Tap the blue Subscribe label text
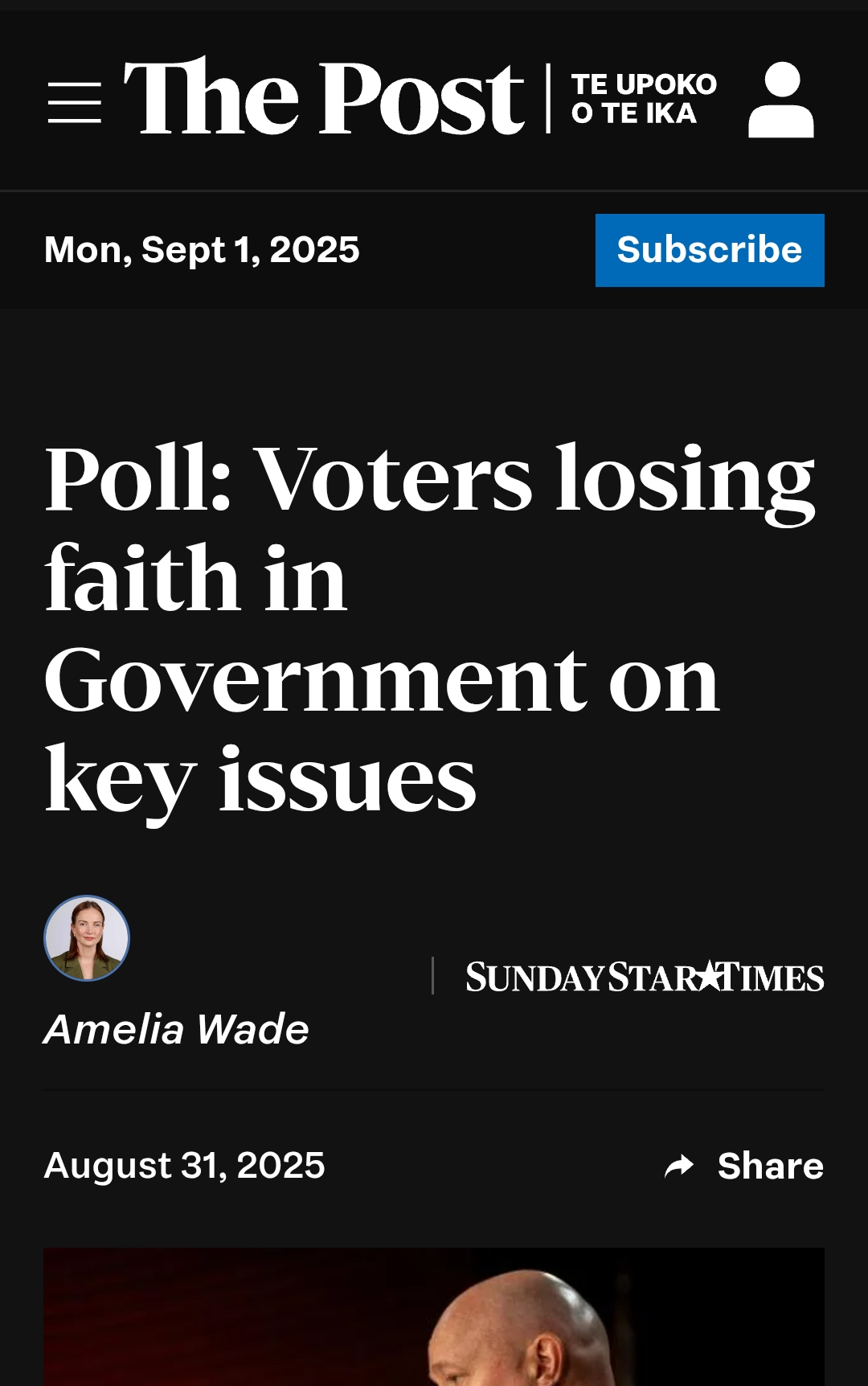 pyautogui.click(x=710, y=250)
